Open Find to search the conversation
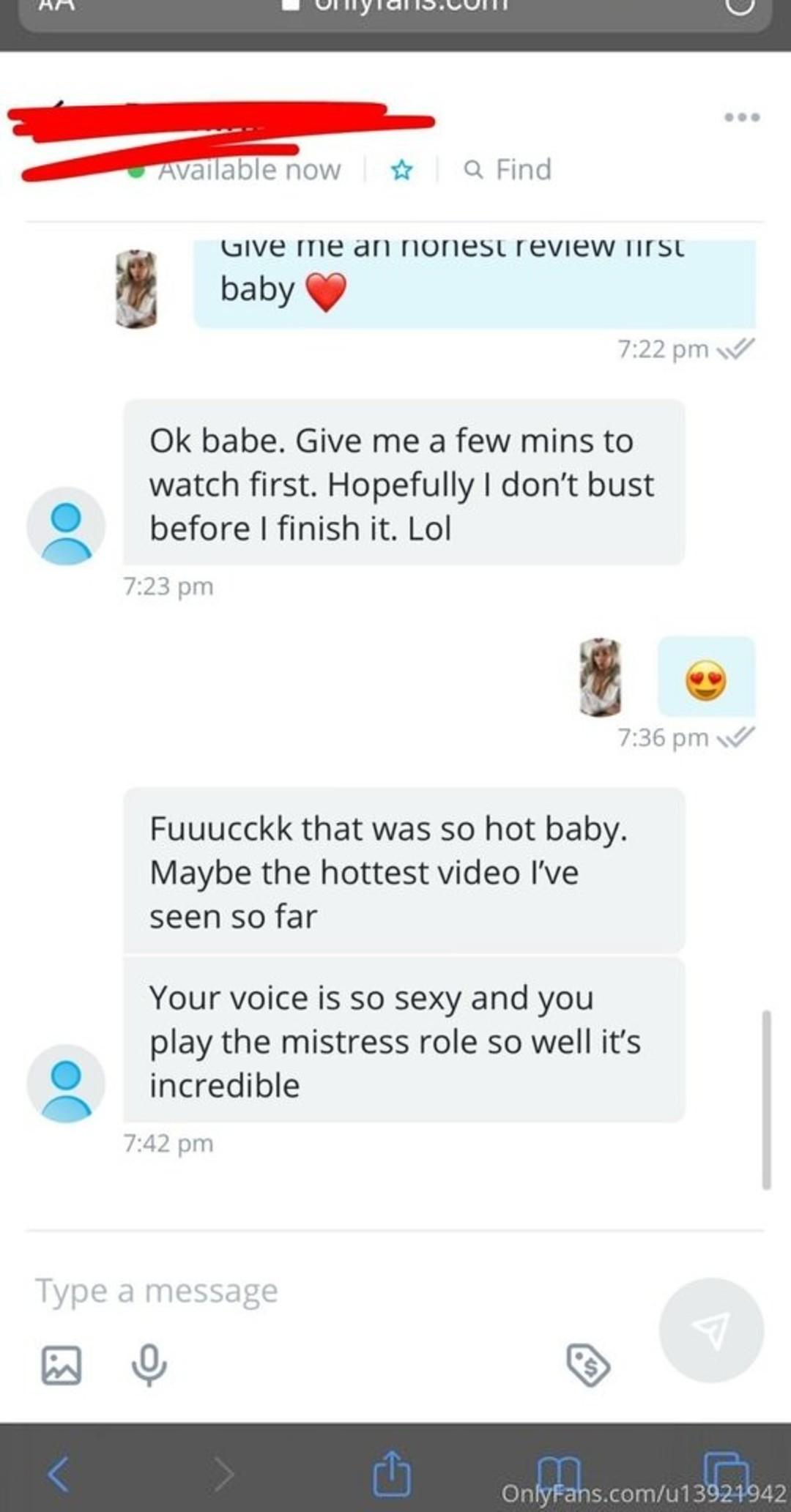 pyautogui.click(x=508, y=170)
